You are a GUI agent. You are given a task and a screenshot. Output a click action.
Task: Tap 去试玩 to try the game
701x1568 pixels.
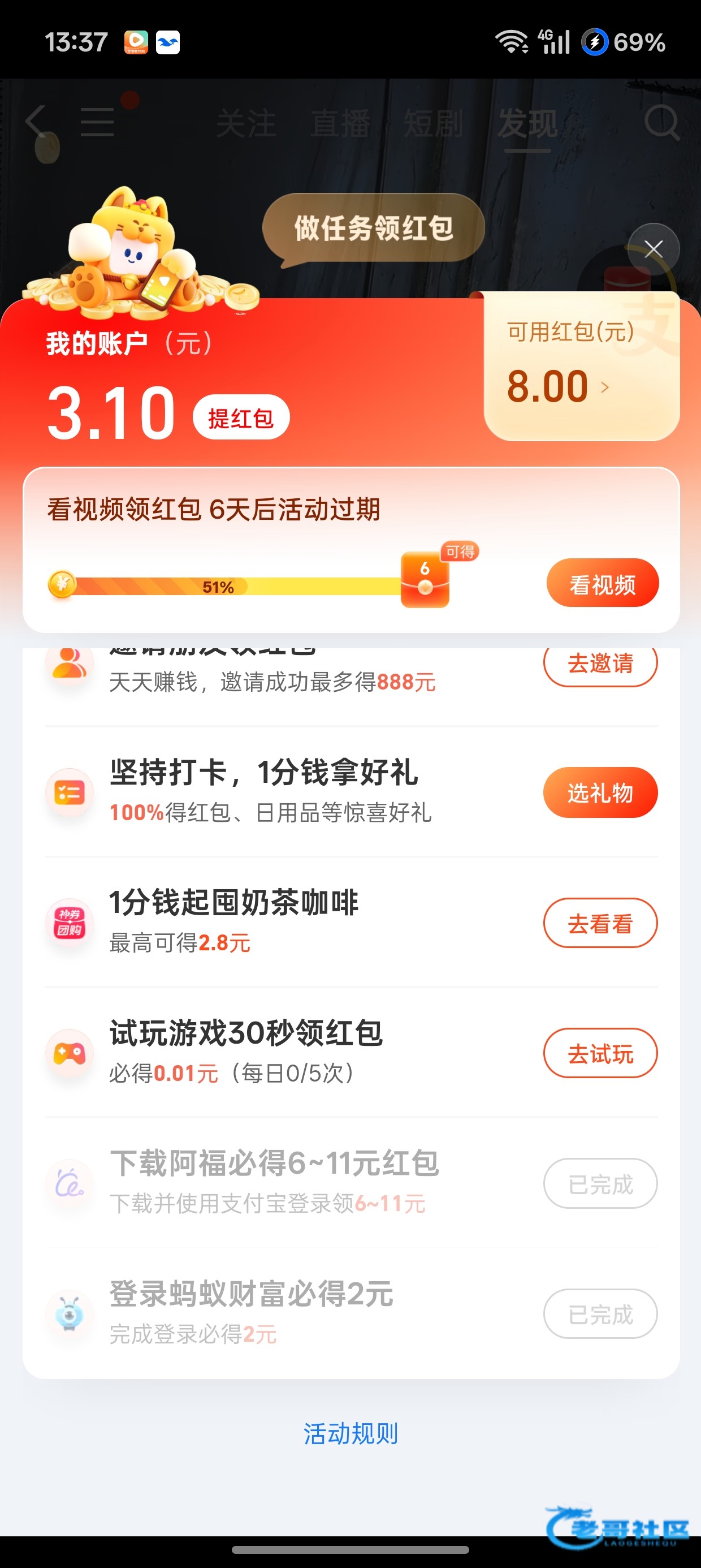(x=600, y=1053)
